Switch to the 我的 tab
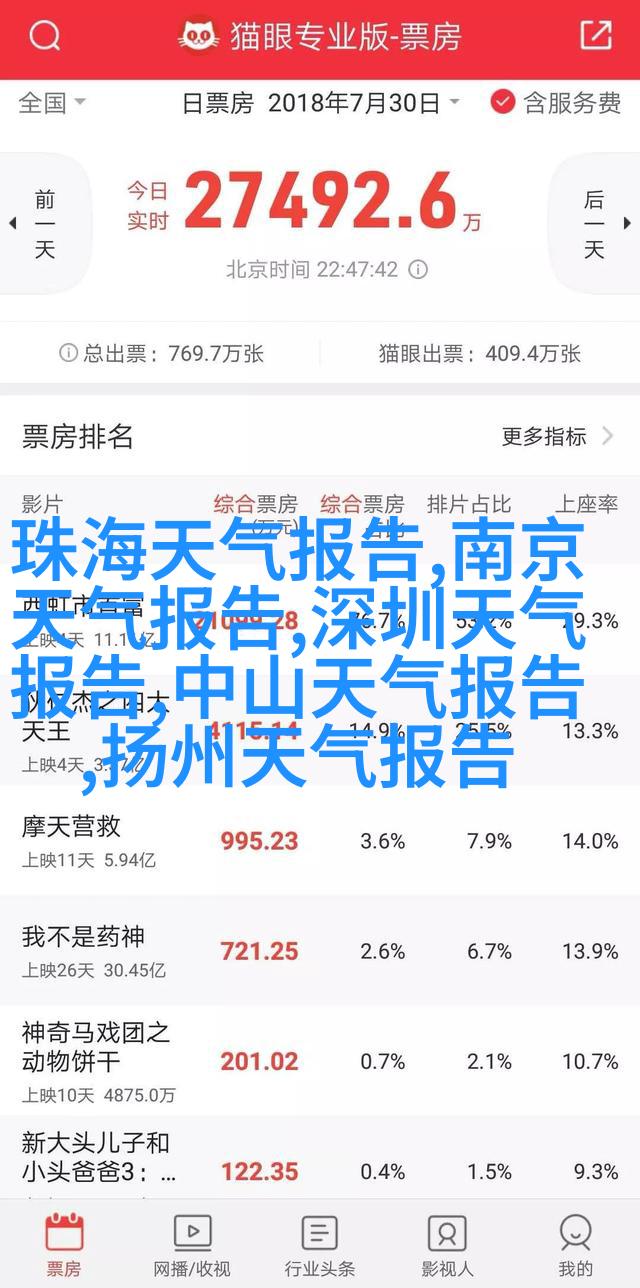The image size is (640, 1288). tap(576, 1244)
